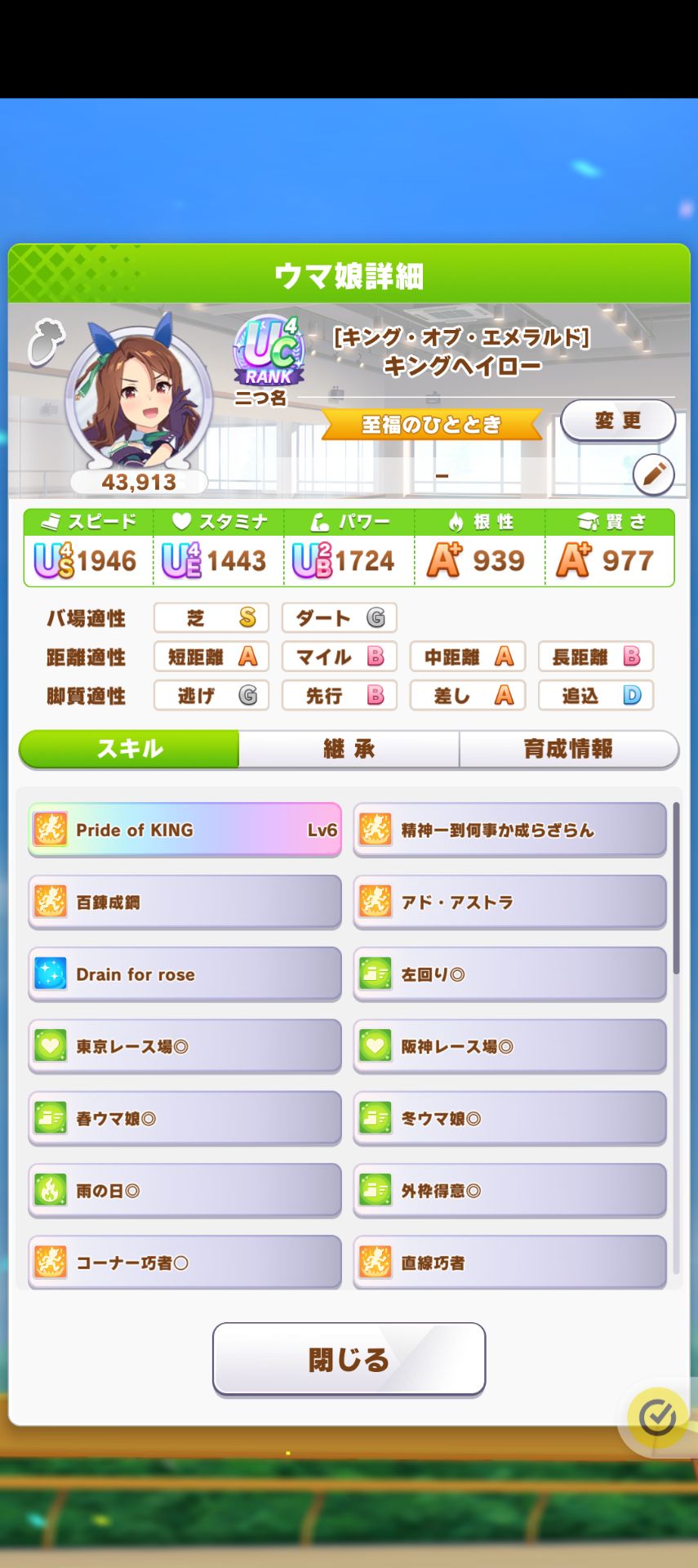Switch to the 継承 tab
Viewport: 698px width, 1568px height.
348,748
